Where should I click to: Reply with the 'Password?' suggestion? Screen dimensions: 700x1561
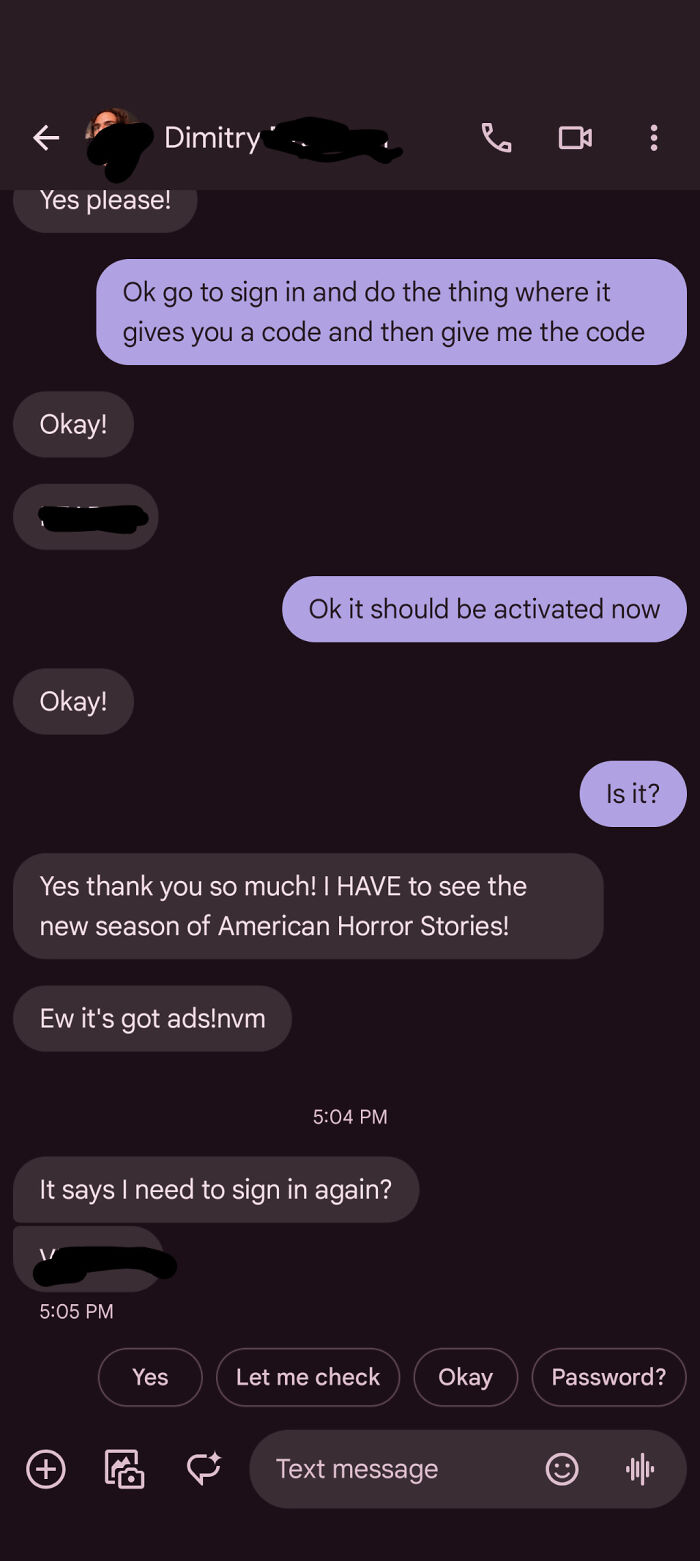(x=608, y=1377)
